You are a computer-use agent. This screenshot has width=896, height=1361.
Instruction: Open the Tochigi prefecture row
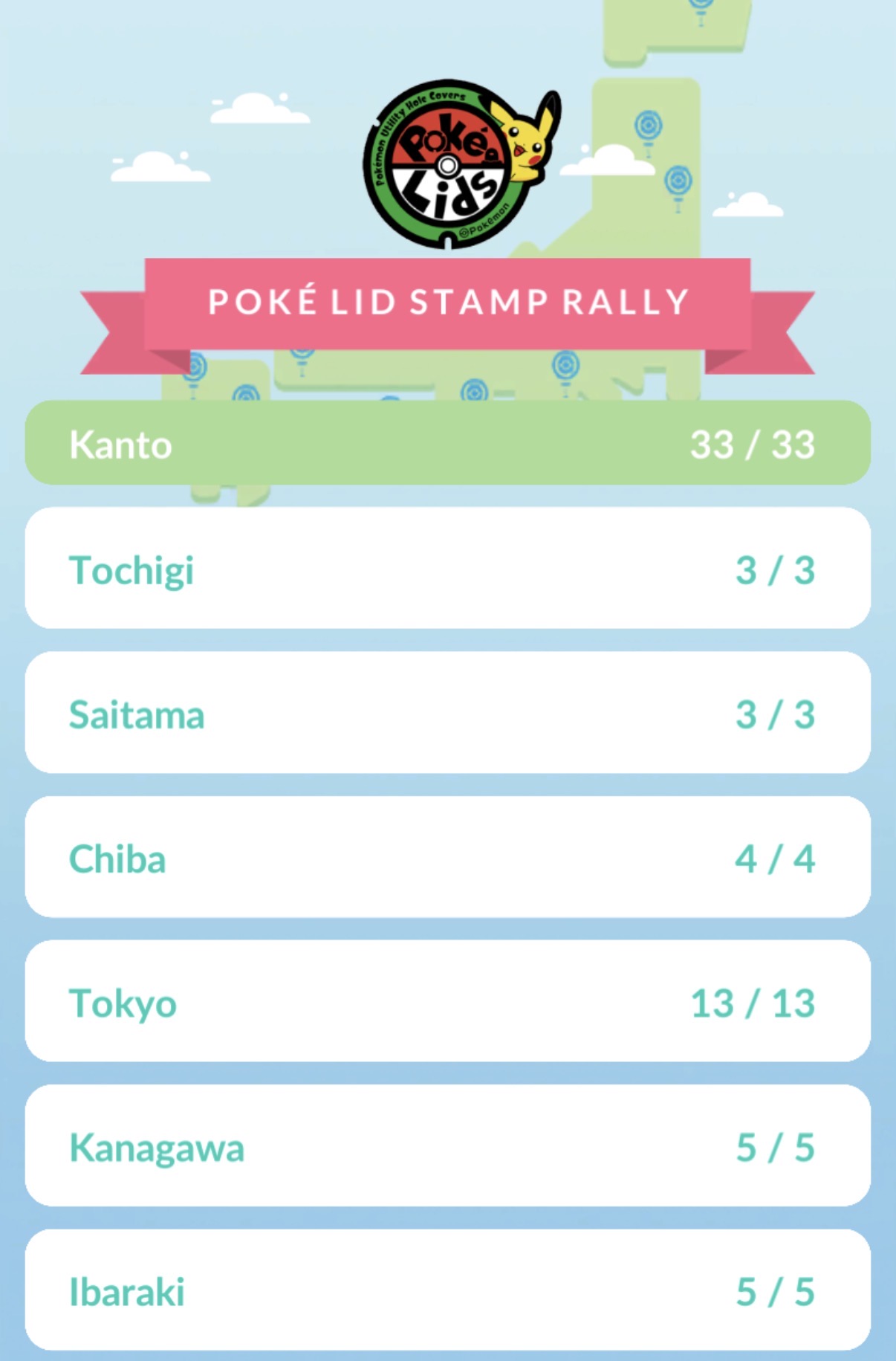pyautogui.click(x=447, y=569)
